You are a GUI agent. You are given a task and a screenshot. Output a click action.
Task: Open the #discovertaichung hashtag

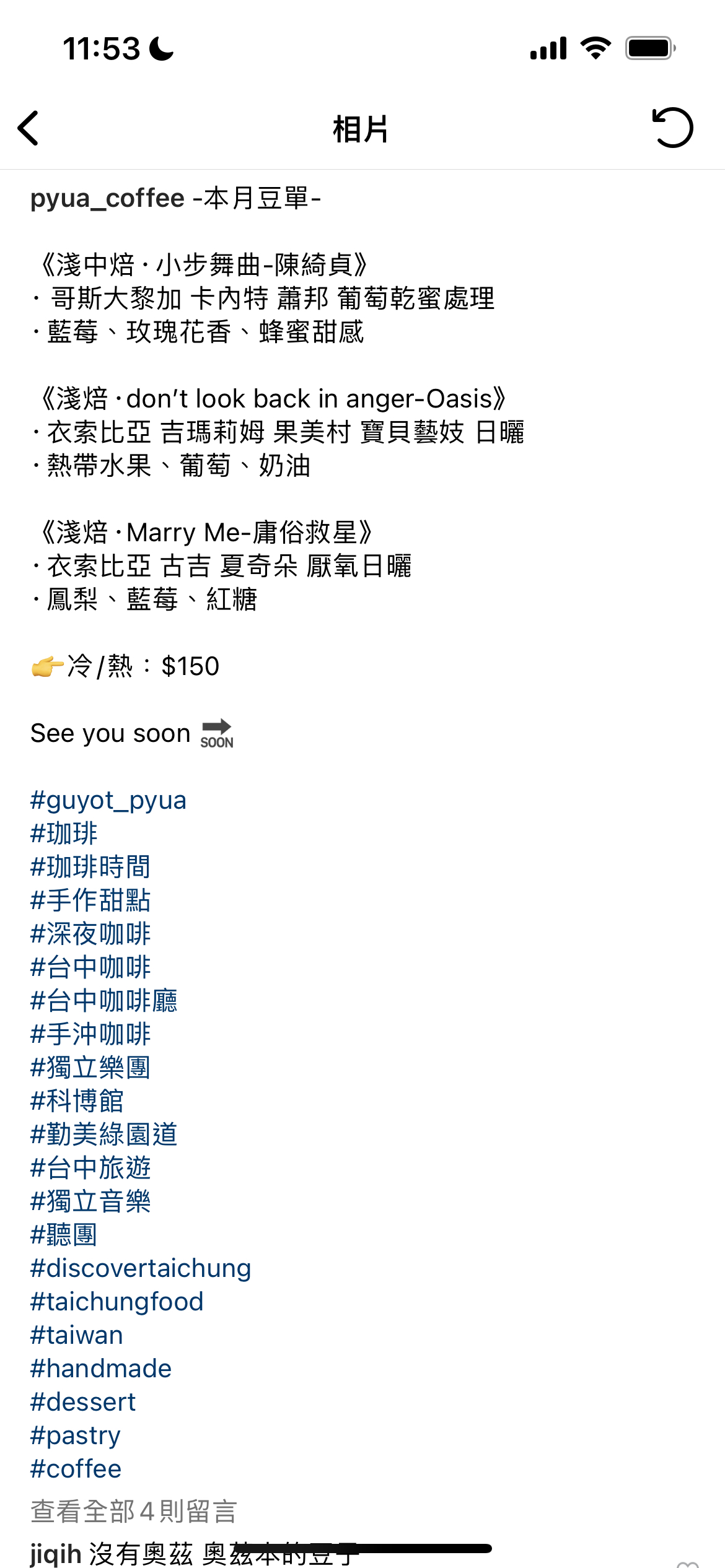coord(141,1268)
